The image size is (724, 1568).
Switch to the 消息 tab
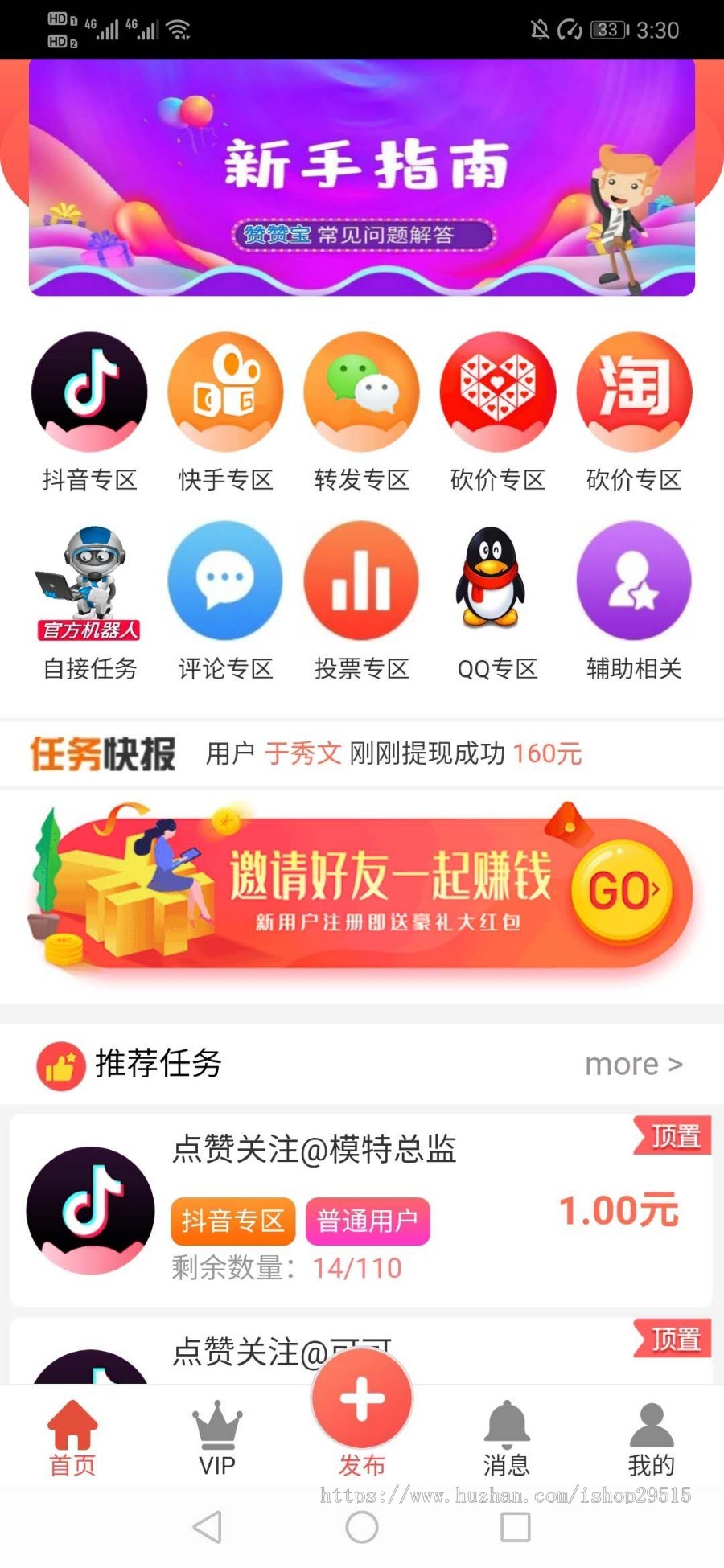[x=506, y=1439]
